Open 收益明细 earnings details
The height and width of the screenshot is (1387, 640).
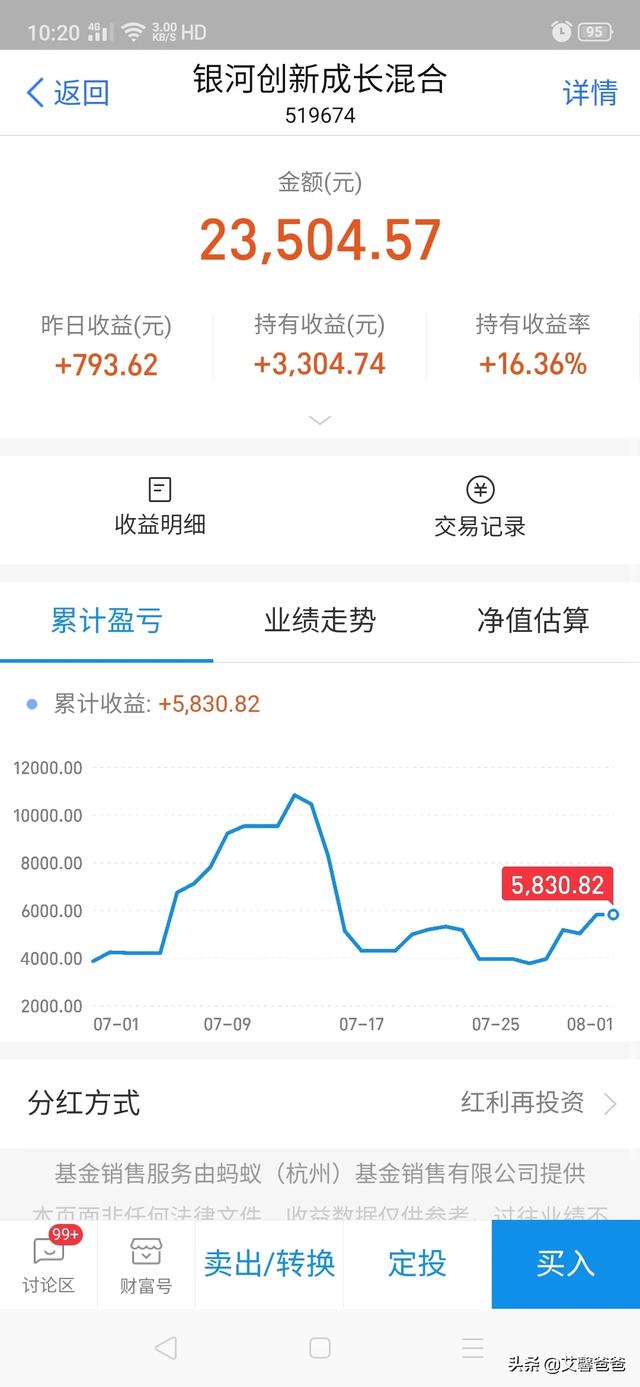coord(160,507)
